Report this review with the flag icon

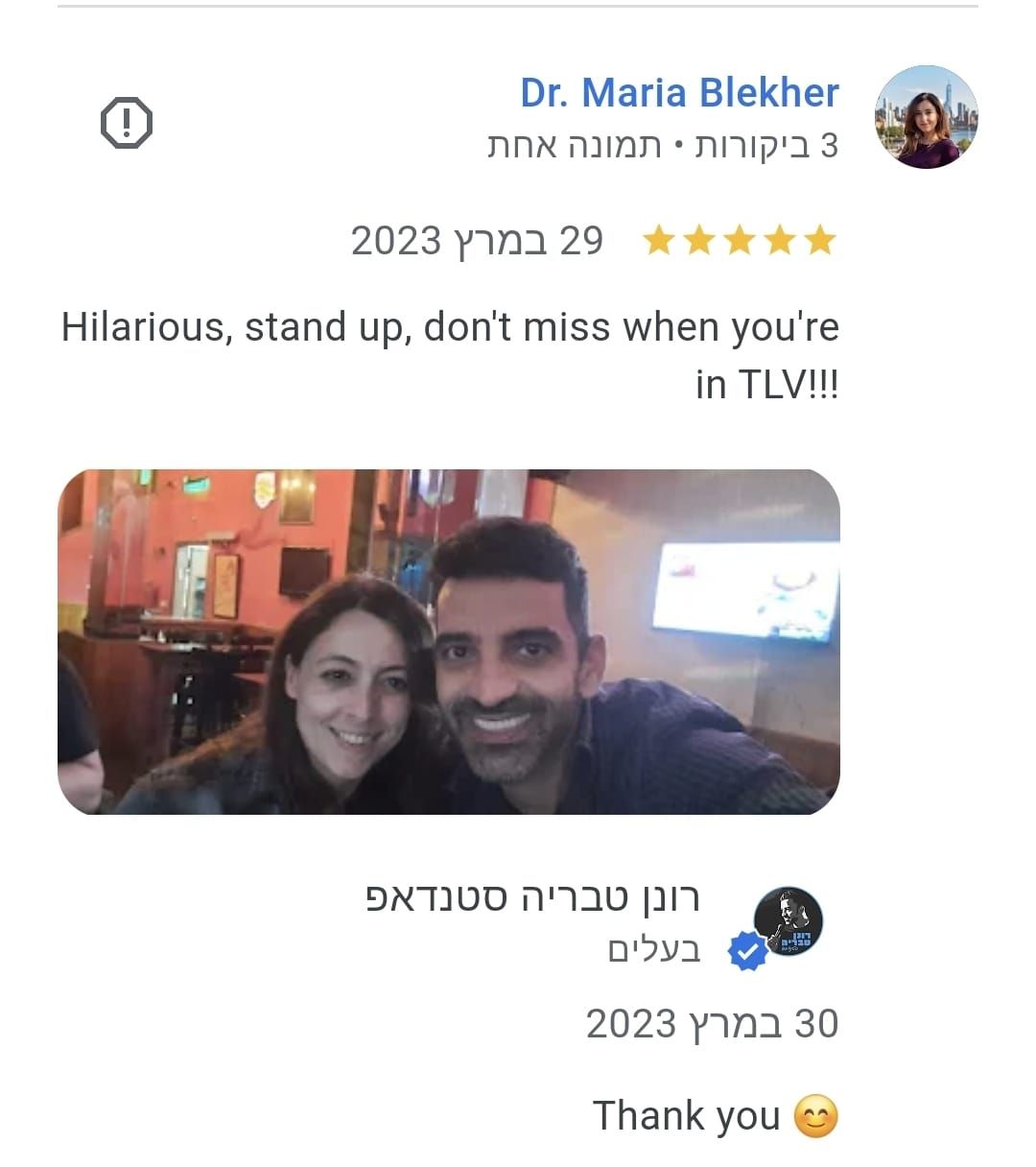(x=127, y=123)
